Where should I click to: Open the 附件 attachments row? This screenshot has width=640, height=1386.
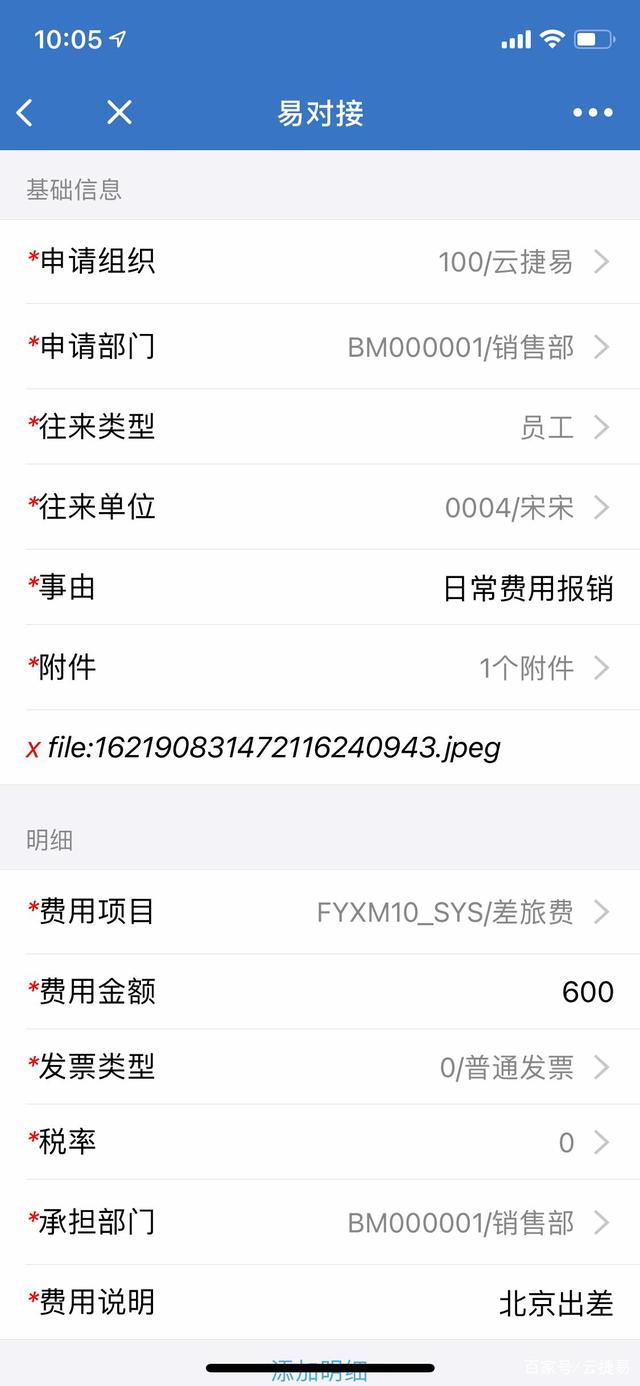pyautogui.click(x=320, y=667)
